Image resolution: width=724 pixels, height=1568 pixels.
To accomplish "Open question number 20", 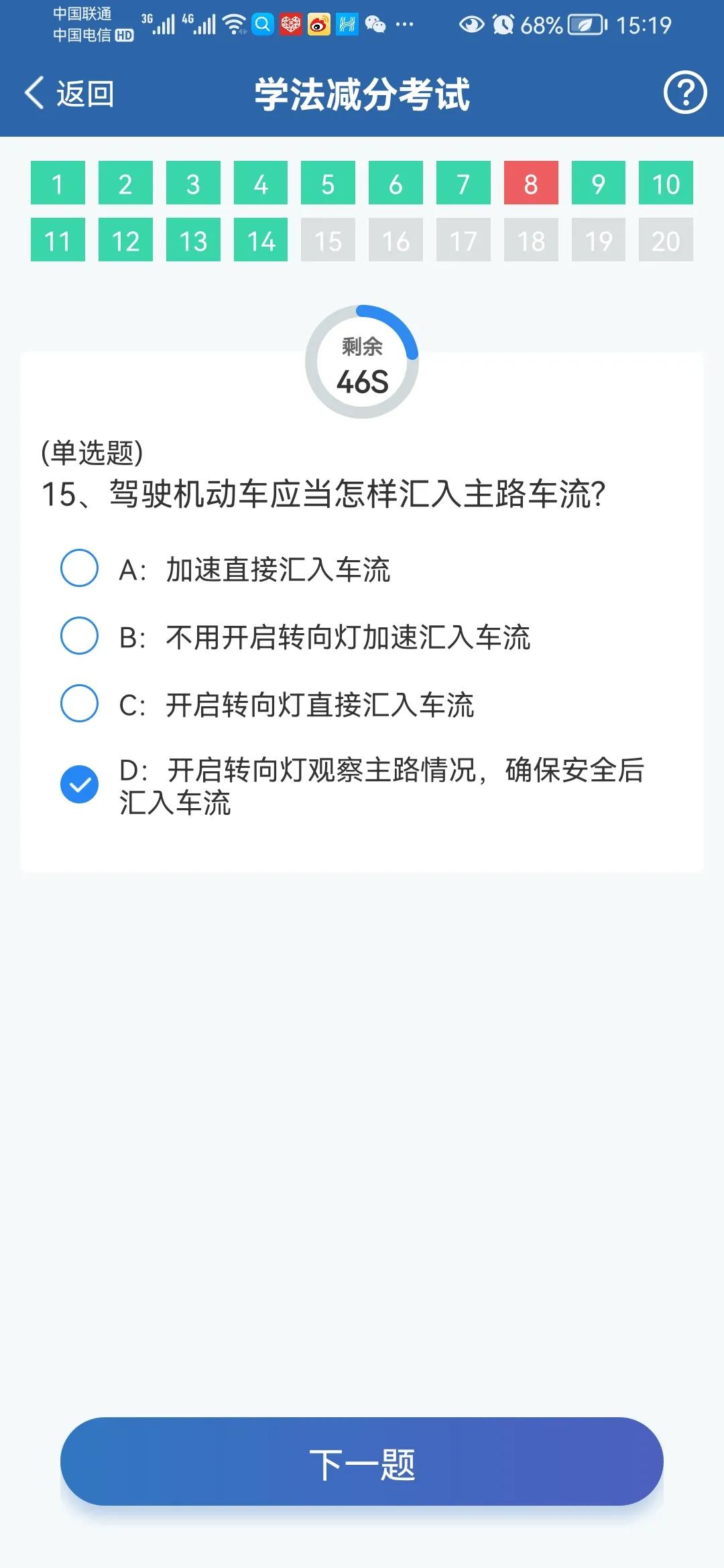I will 666,240.
